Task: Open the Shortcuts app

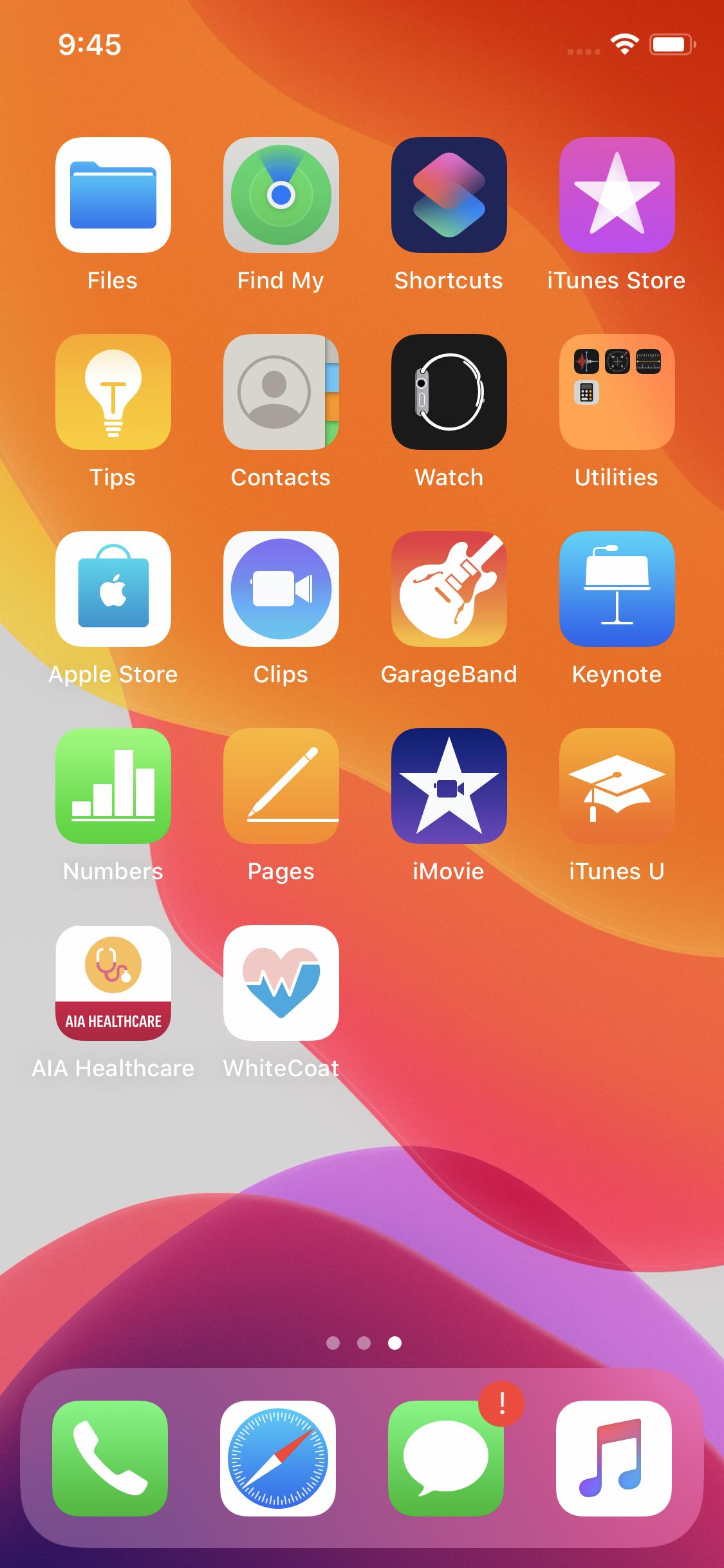Action: [449, 195]
